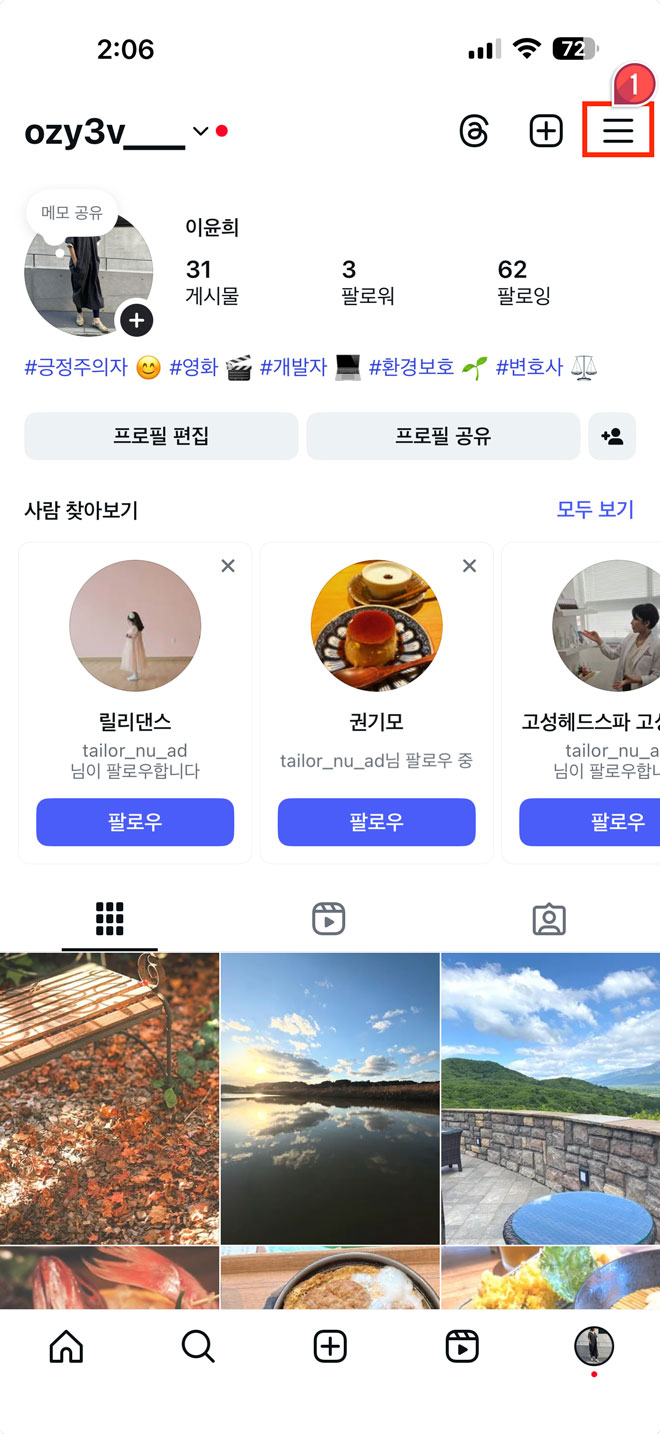Viewport: 660px width, 1434px height.
Task: Tap 프로필 편집 button
Action: (x=161, y=437)
